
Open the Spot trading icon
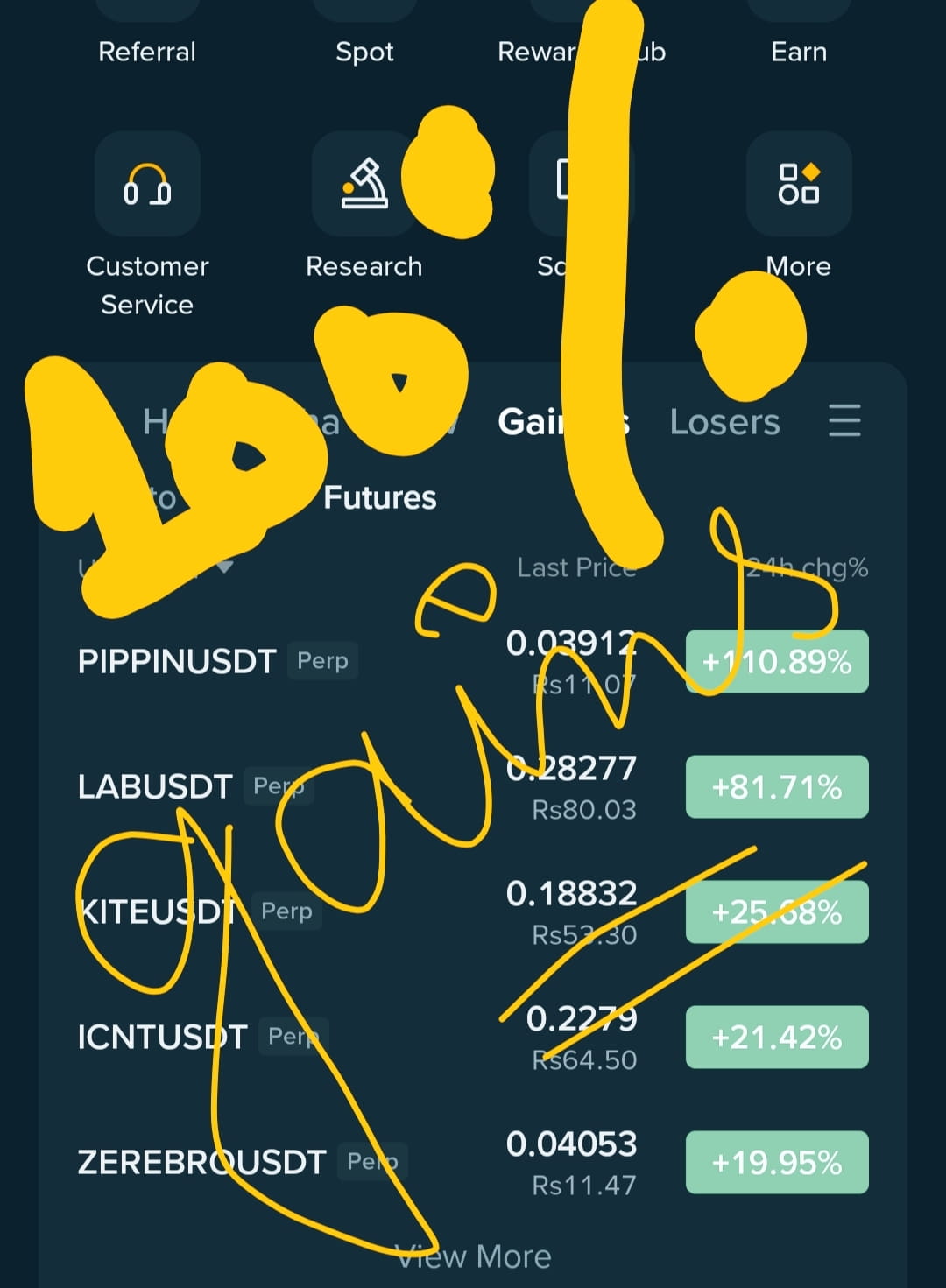(x=364, y=9)
